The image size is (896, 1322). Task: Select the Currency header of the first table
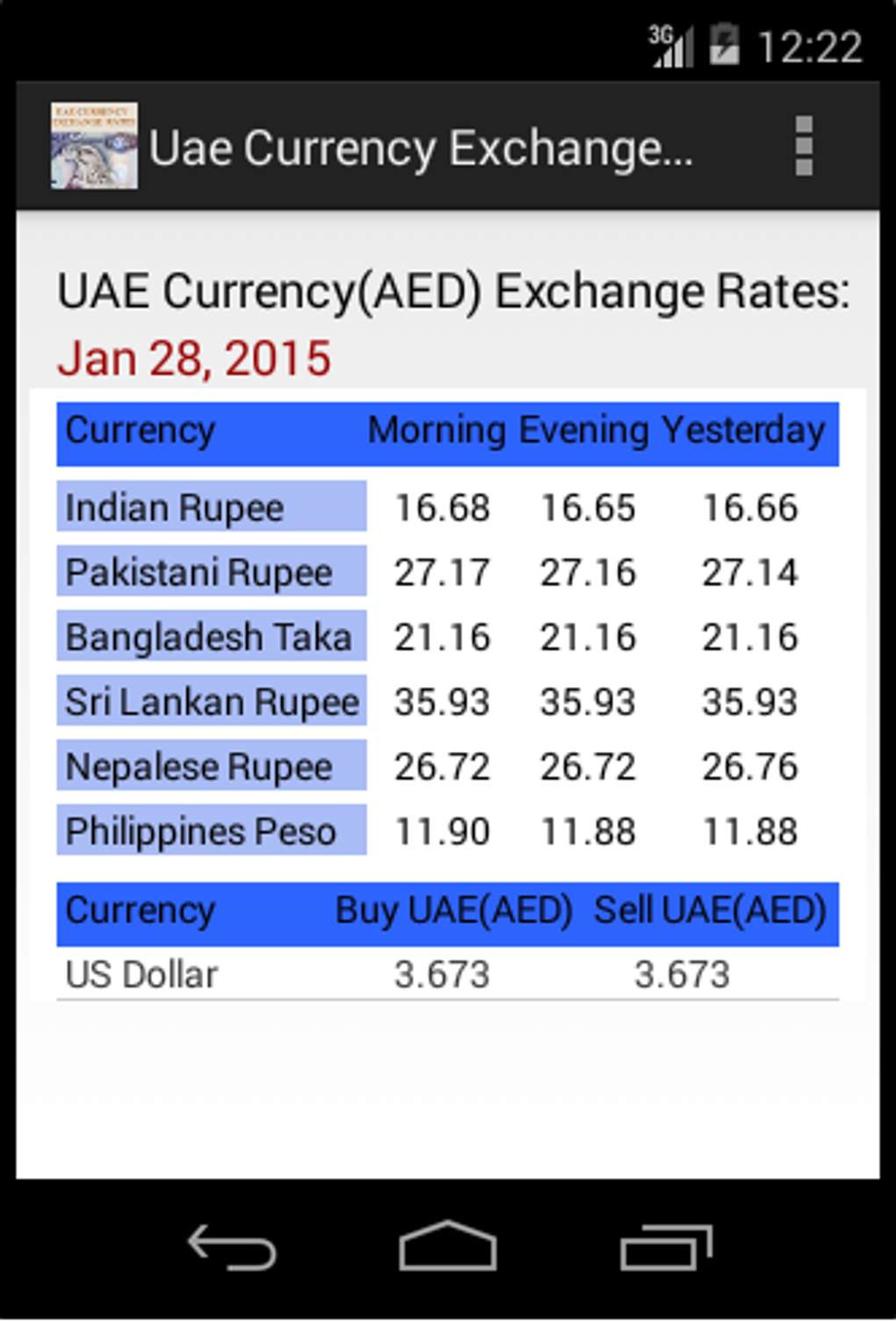pos(140,430)
